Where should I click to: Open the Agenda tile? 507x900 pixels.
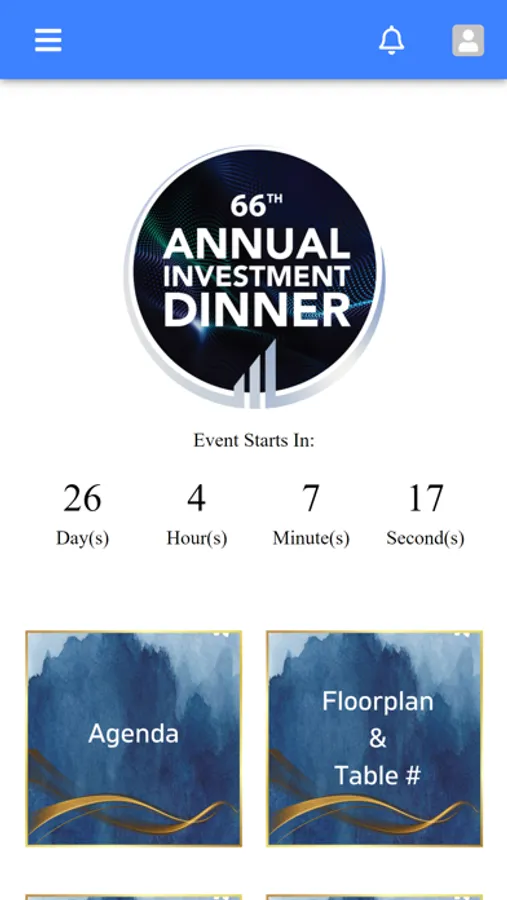click(134, 738)
